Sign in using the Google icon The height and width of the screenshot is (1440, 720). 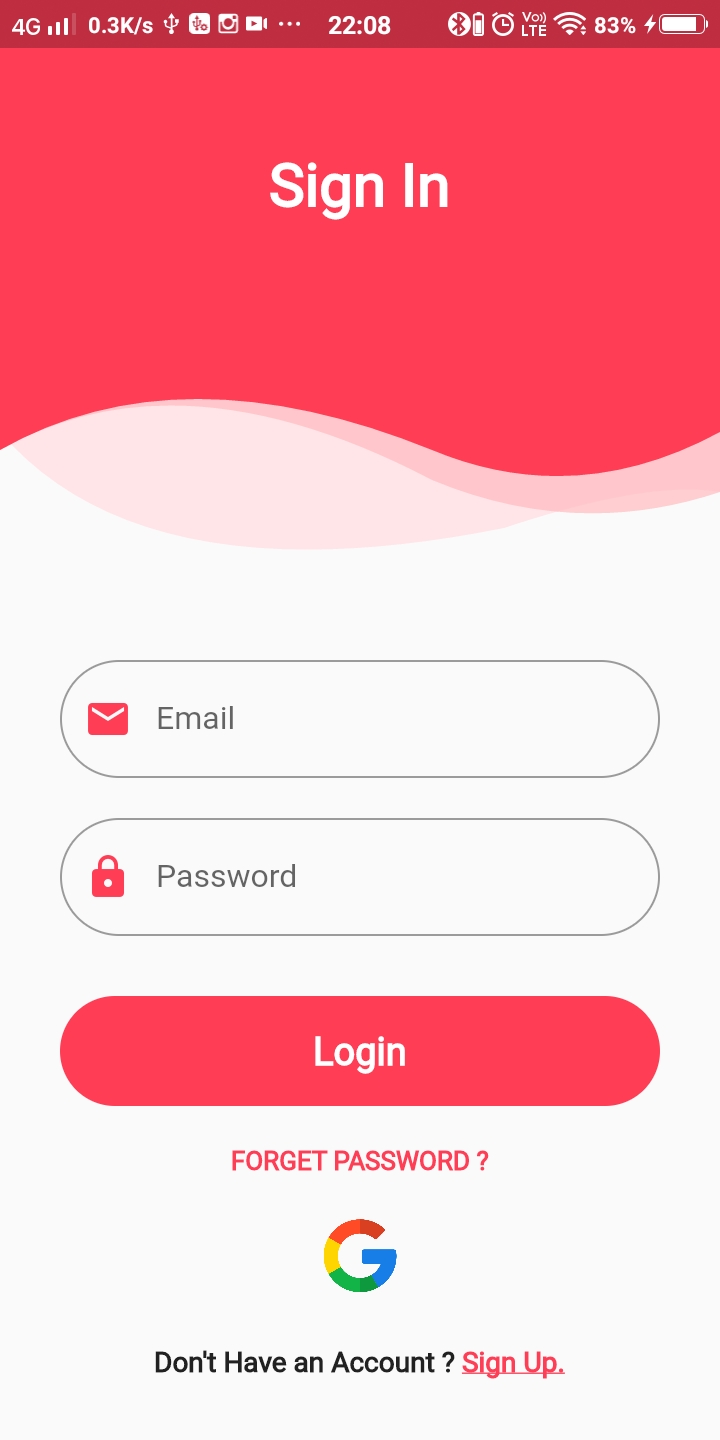(x=361, y=1256)
